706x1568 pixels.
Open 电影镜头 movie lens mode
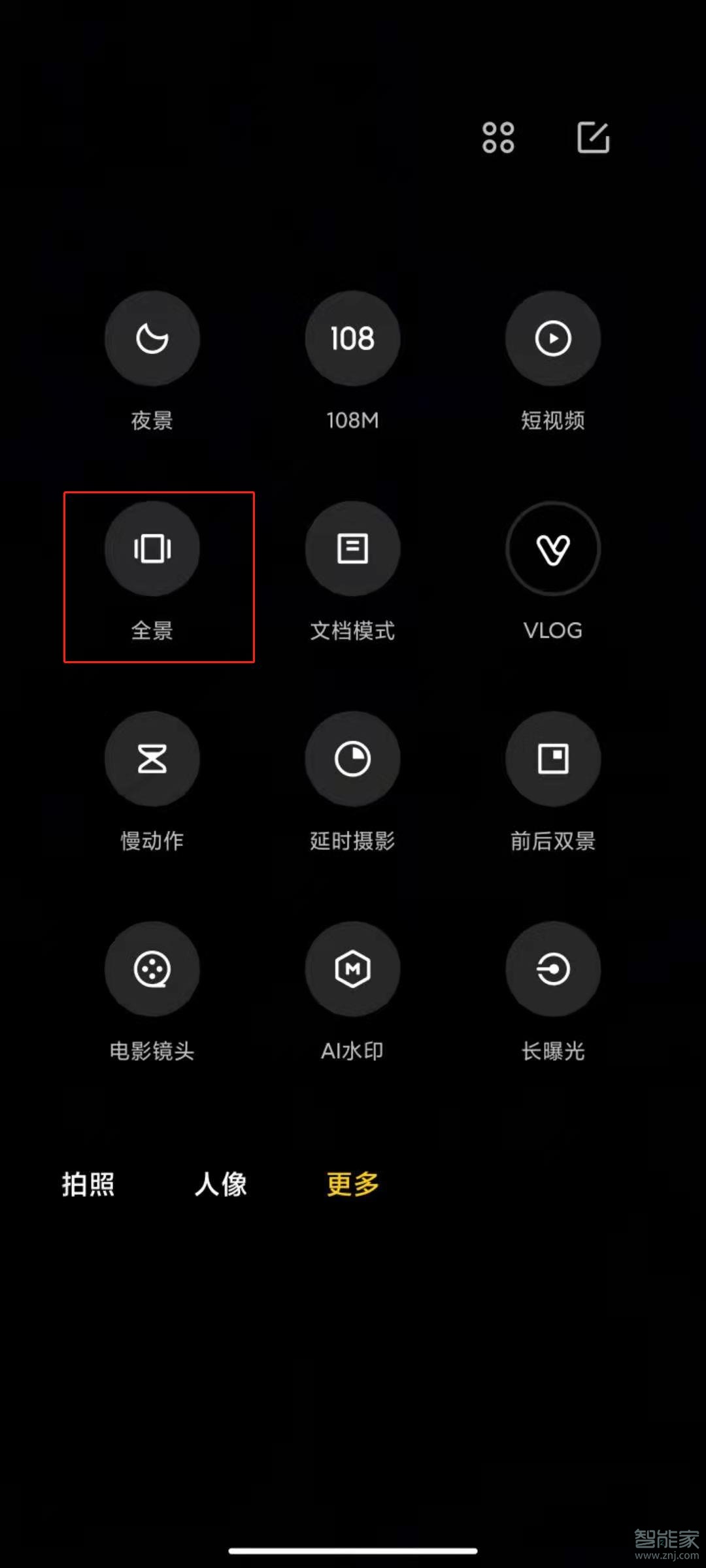click(x=152, y=969)
